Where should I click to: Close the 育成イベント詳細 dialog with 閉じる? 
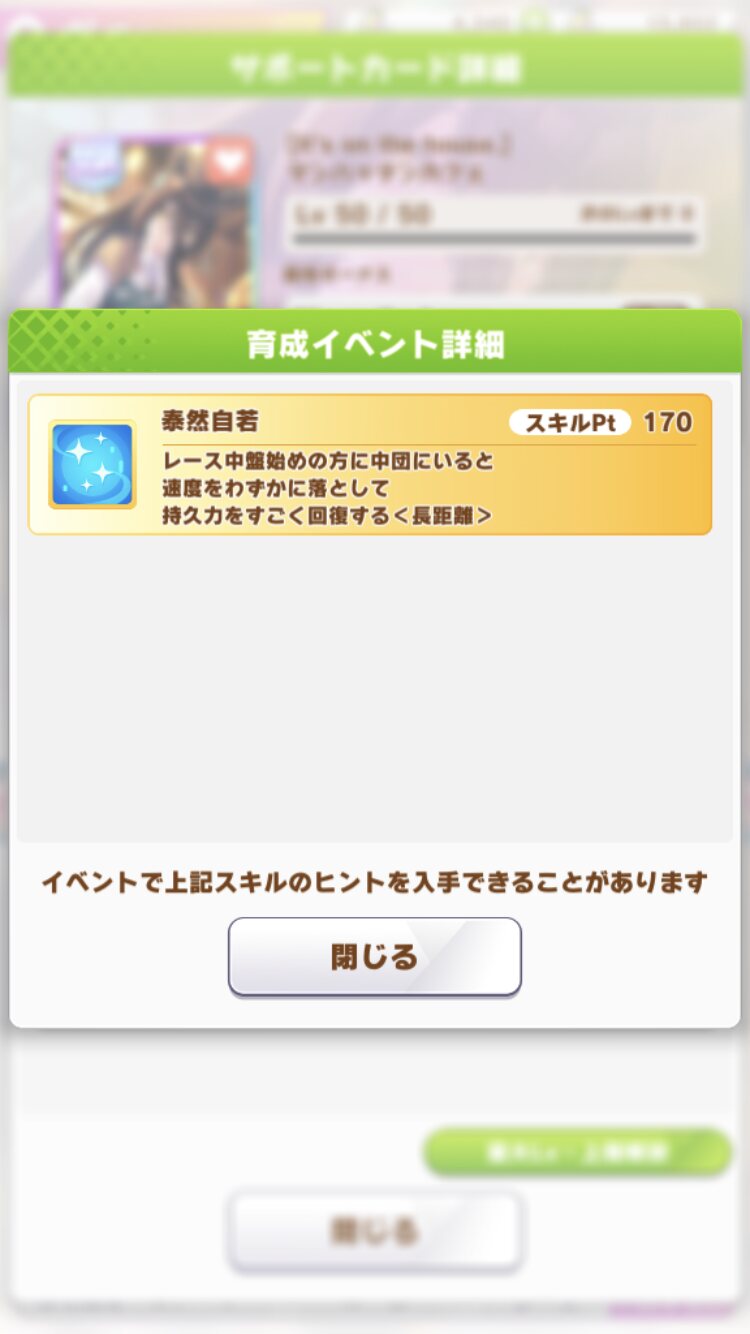tap(374, 957)
